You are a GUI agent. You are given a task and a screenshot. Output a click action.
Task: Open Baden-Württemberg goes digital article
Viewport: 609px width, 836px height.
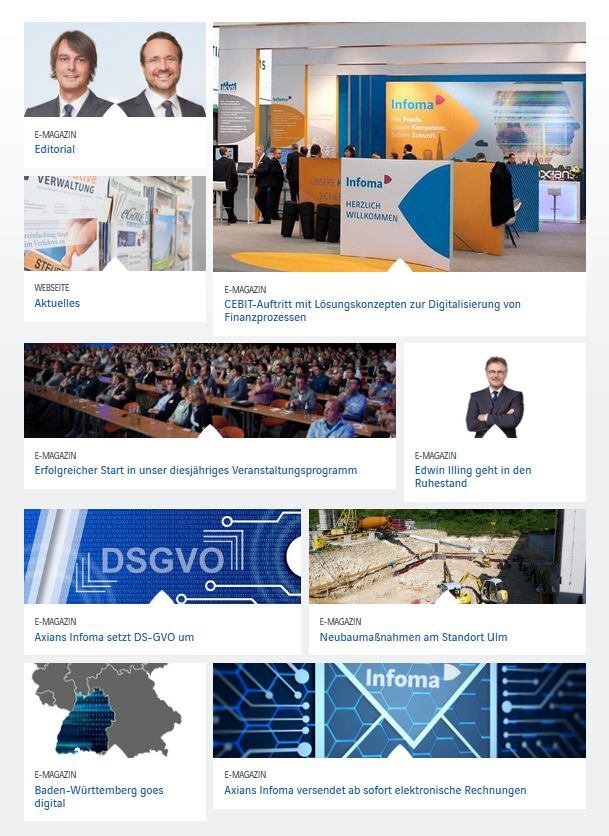pyautogui.click(x=98, y=796)
